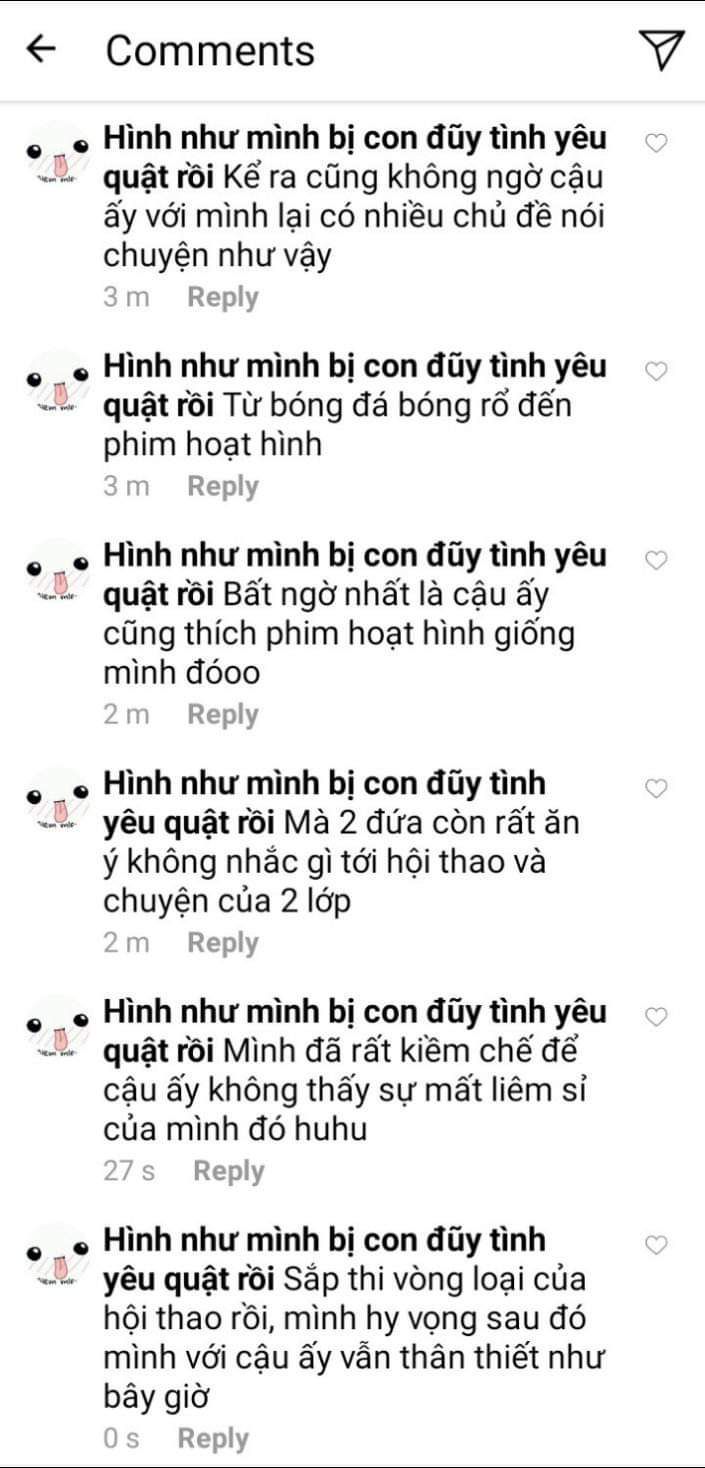Reply to the comment starting 'Bất ngờ nhất là'
Screen dimensions: 705x1468
[223, 714]
